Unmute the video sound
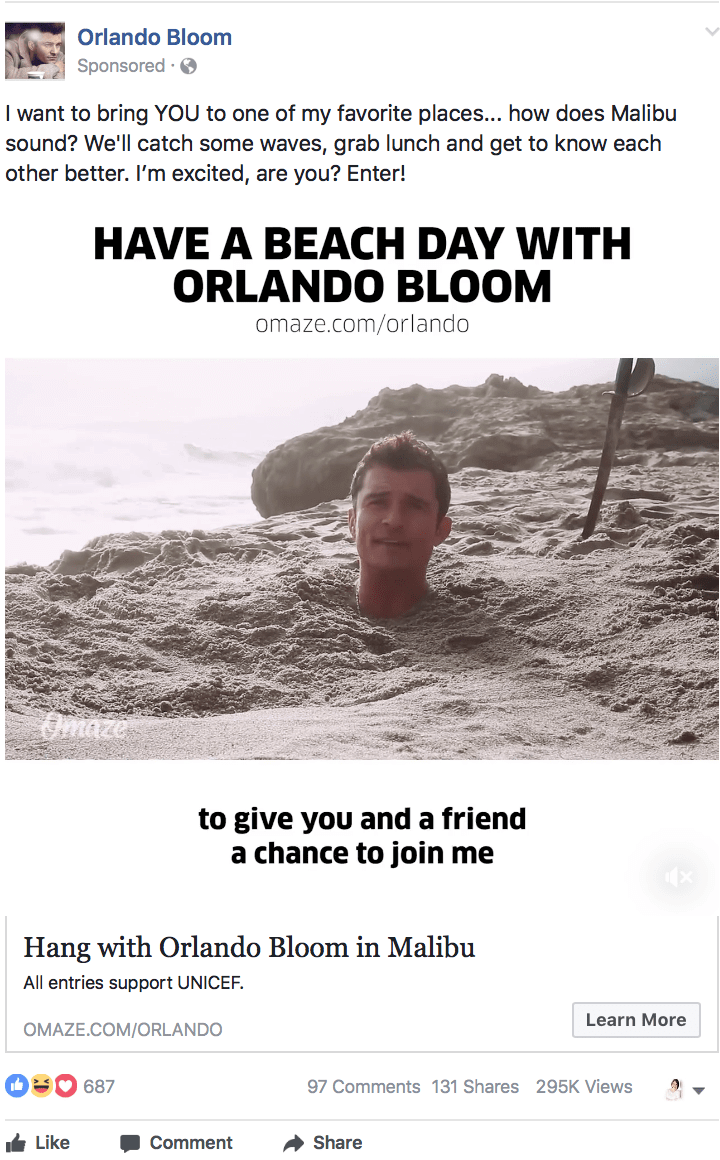Viewport: 720px width, 1160px height. pyautogui.click(x=679, y=877)
